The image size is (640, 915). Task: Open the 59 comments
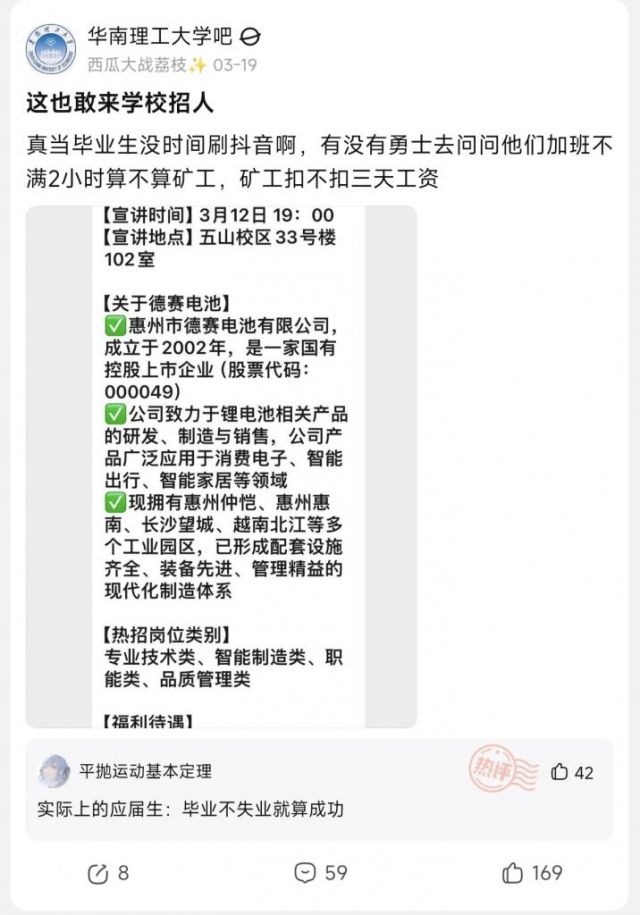point(320,873)
